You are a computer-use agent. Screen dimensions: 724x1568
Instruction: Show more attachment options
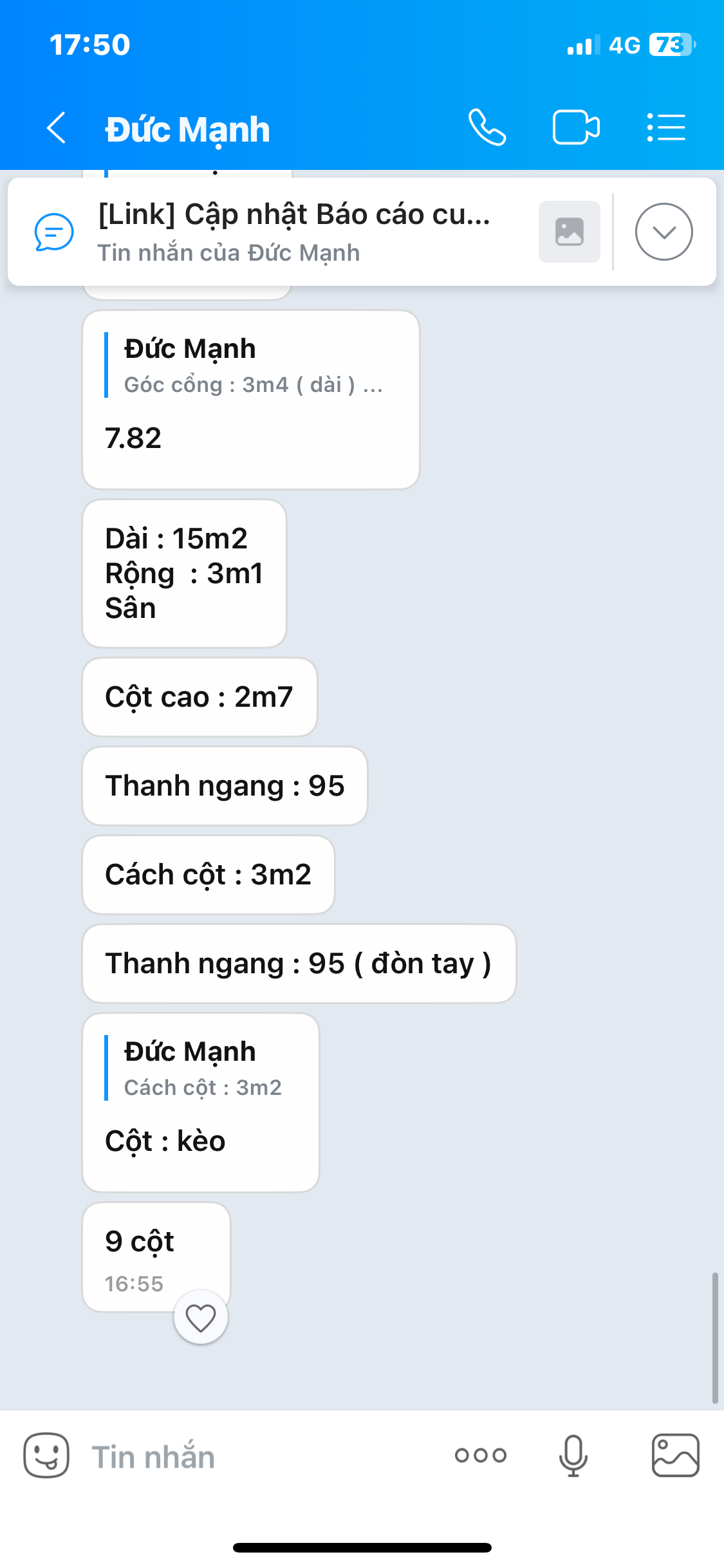[481, 1455]
